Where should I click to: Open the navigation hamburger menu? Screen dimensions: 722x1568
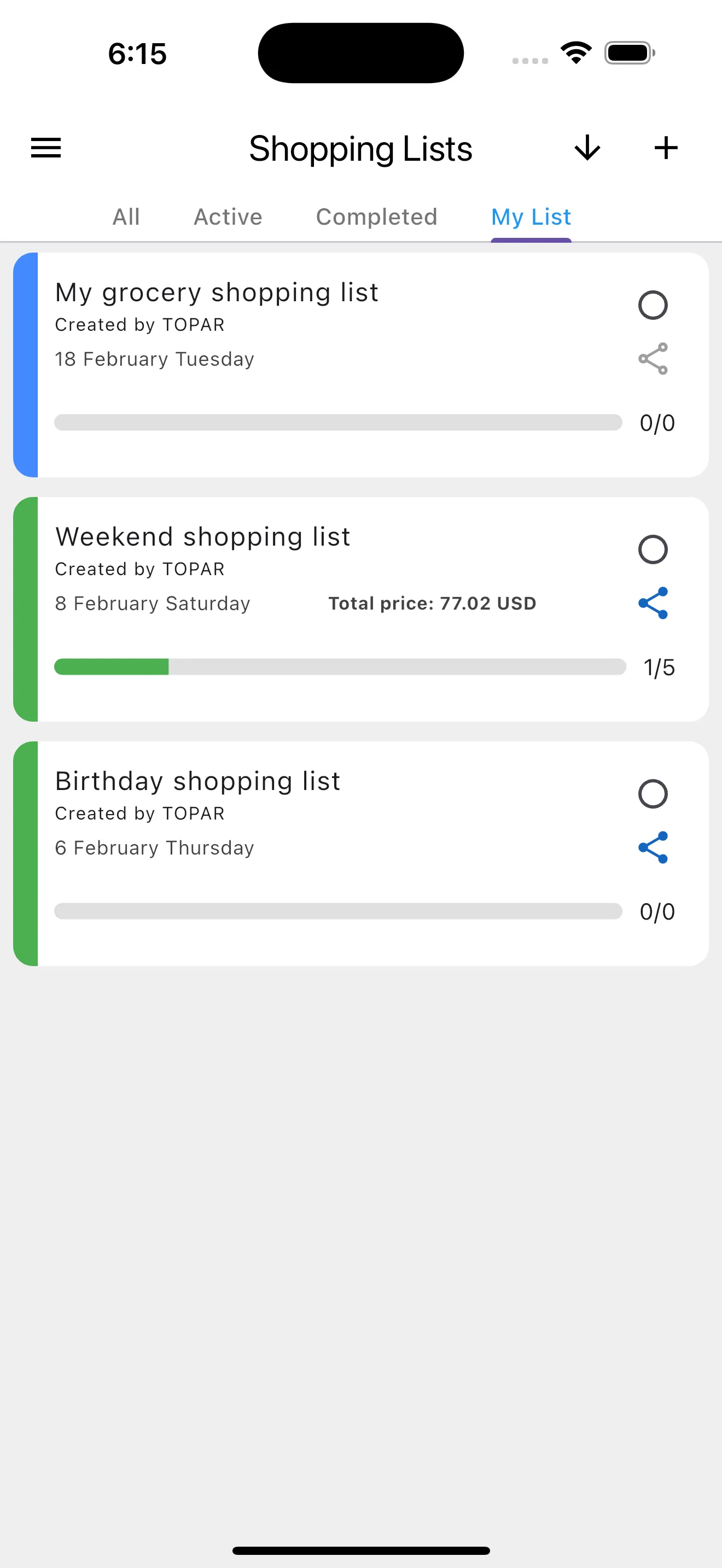tap(45, 147)
